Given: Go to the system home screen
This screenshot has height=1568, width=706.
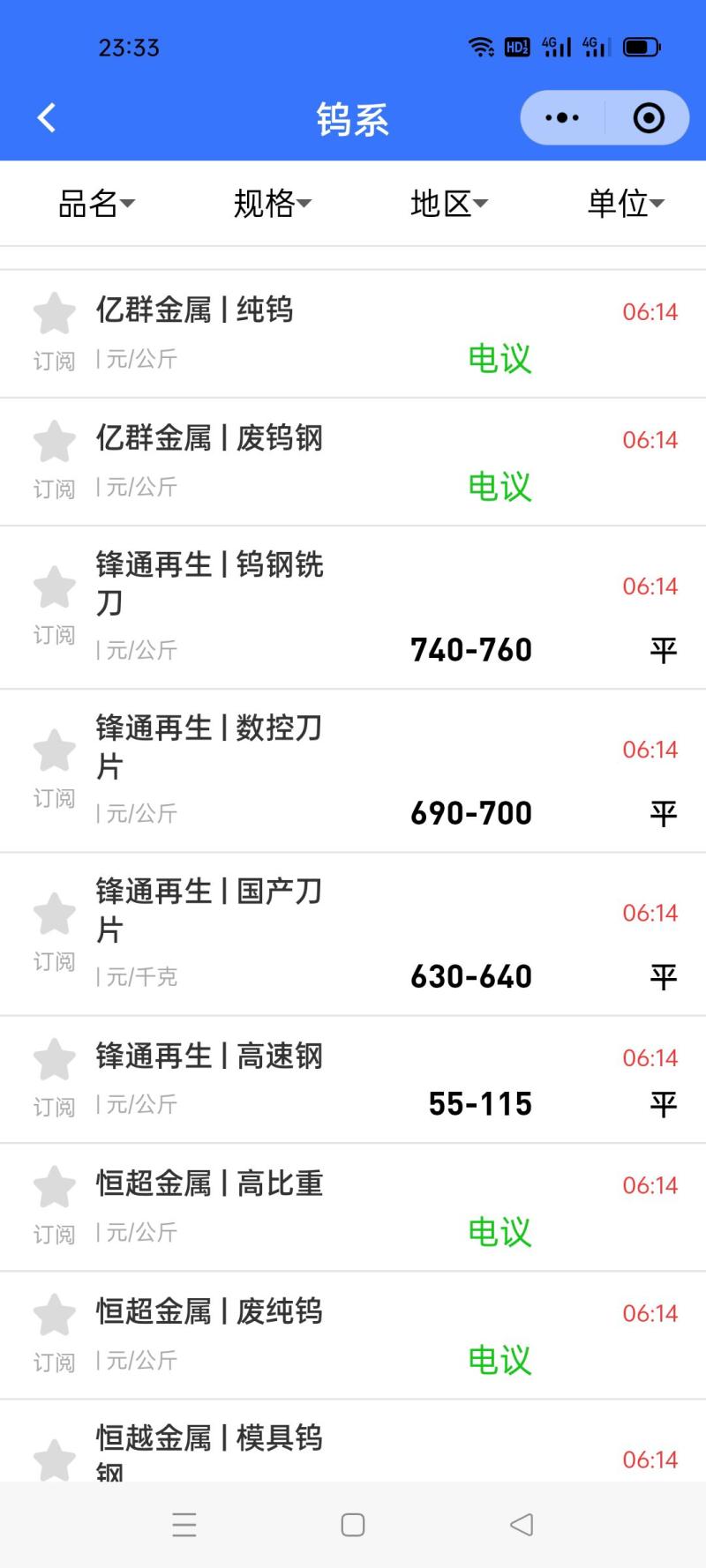Looking at the screenshot, I should (x=353, y=1525).
